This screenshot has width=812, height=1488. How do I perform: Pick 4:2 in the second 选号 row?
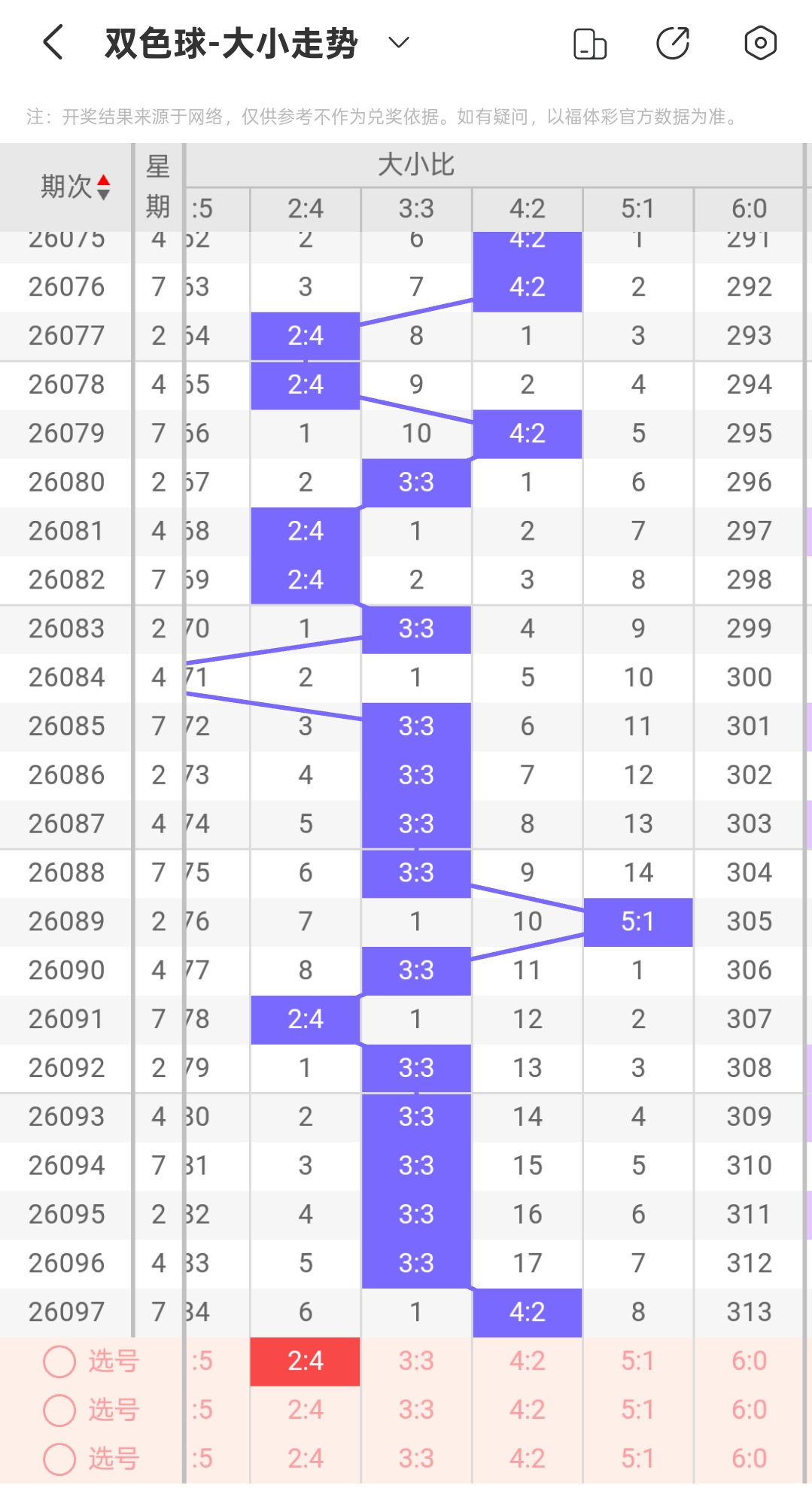(528, 1410)
